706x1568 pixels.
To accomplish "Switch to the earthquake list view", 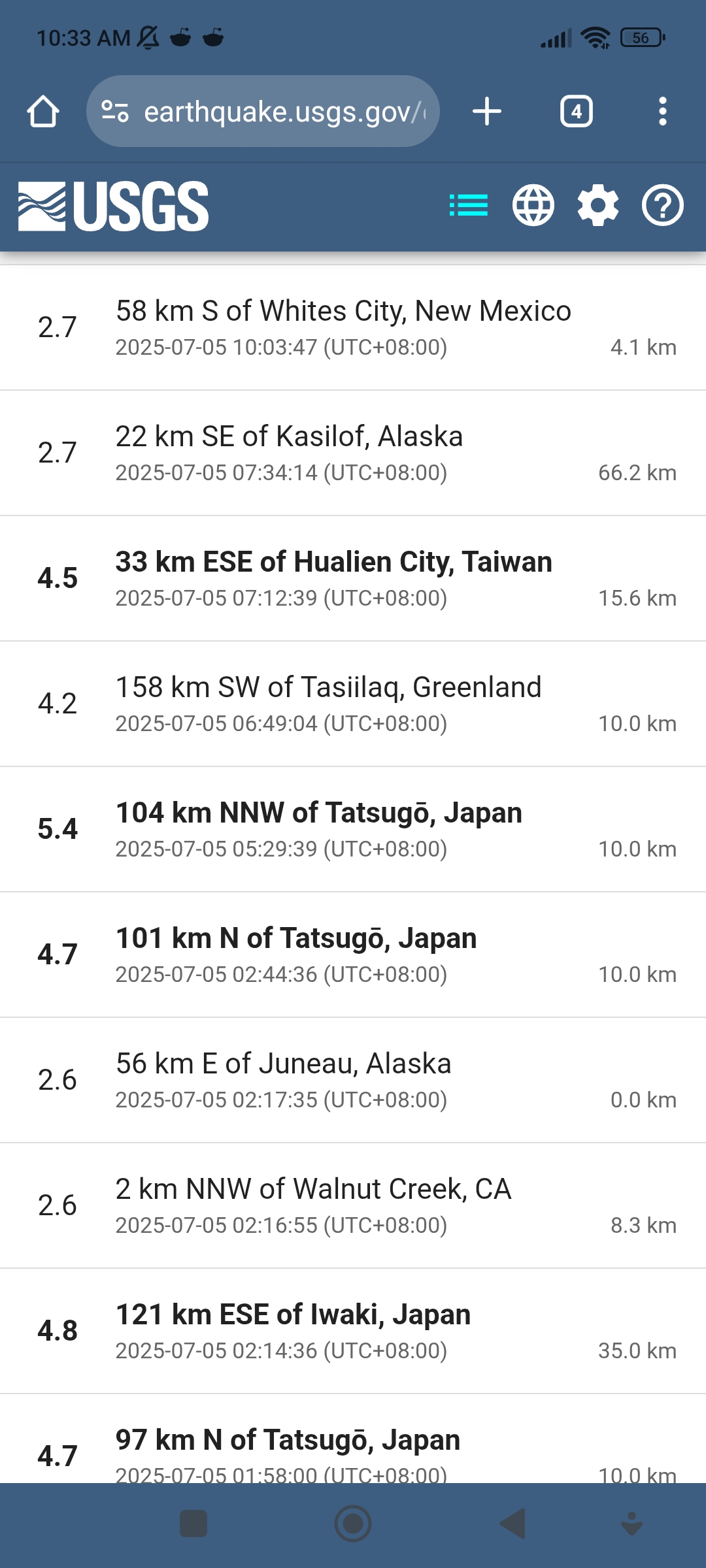I will coord(469,205).
